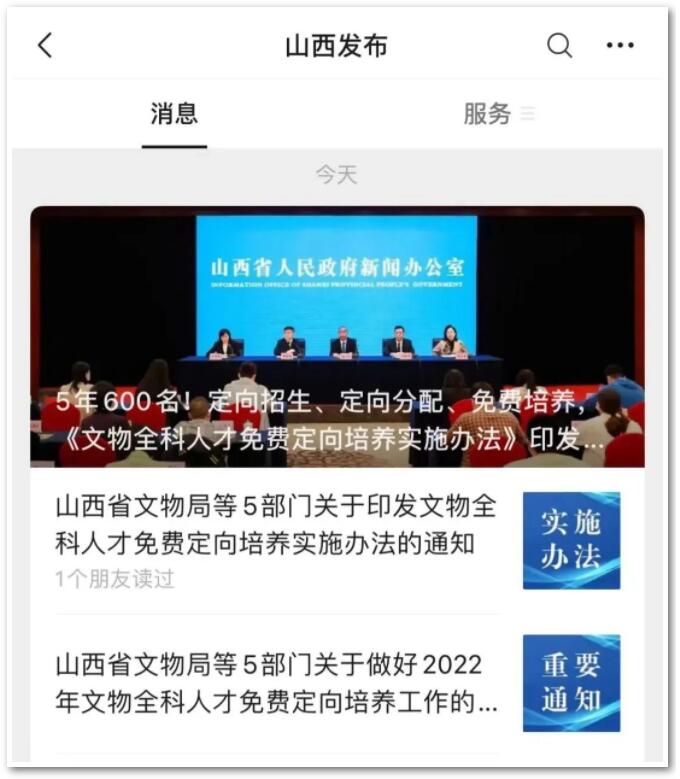
Task: Open search in 山西发布 account
Action: pyautogui.click(x=559, y=46)
